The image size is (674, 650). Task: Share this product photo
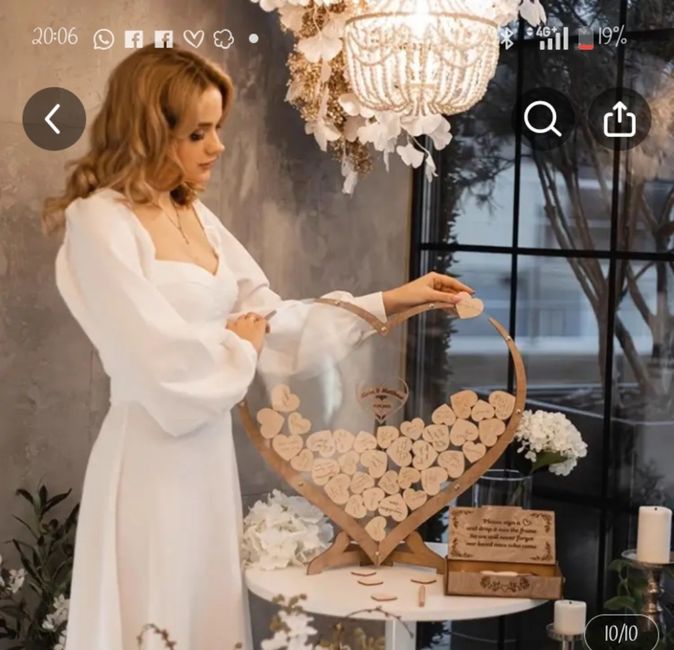tap(619, 120)
